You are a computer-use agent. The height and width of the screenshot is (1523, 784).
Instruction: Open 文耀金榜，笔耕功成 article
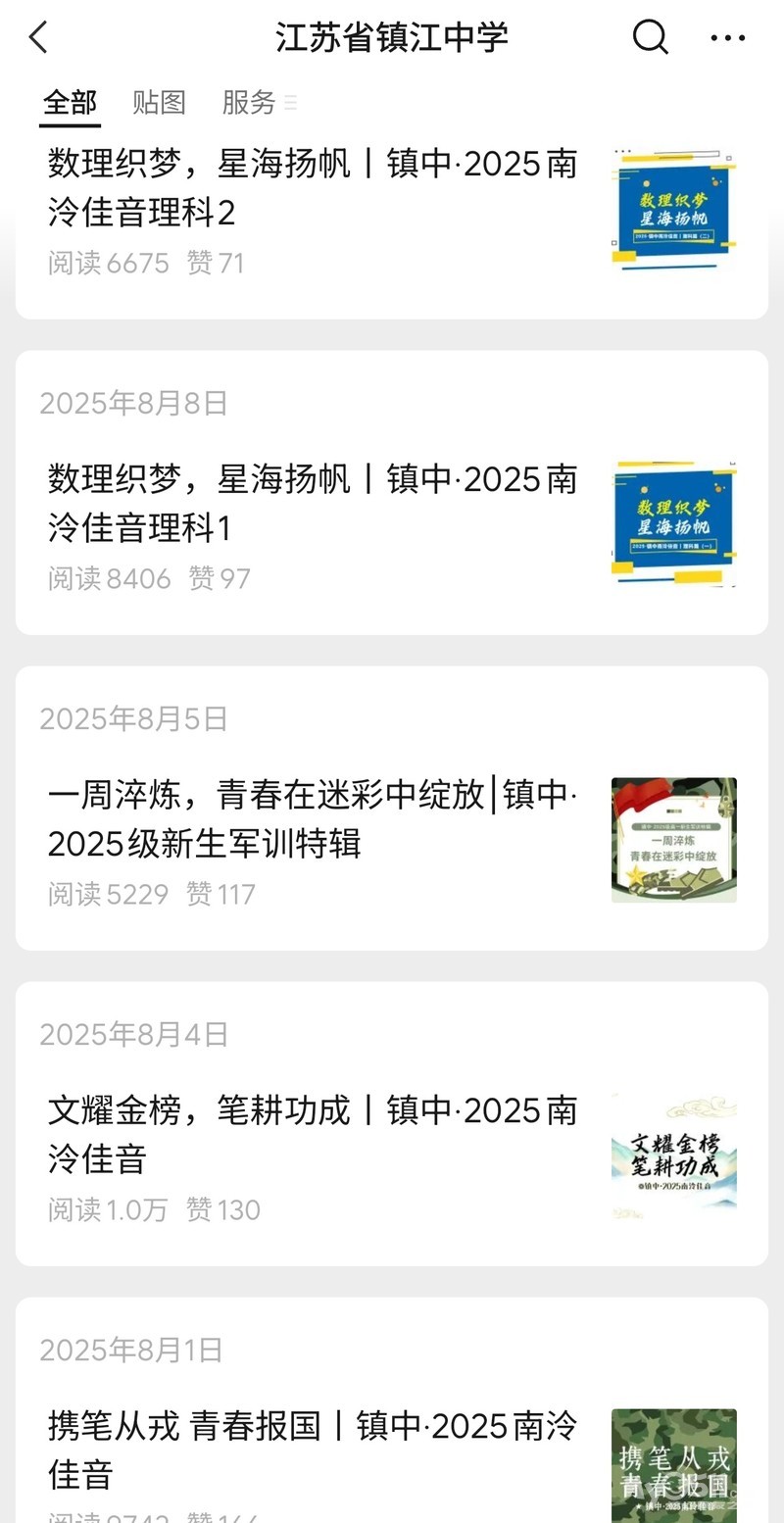pos(314,1135)
